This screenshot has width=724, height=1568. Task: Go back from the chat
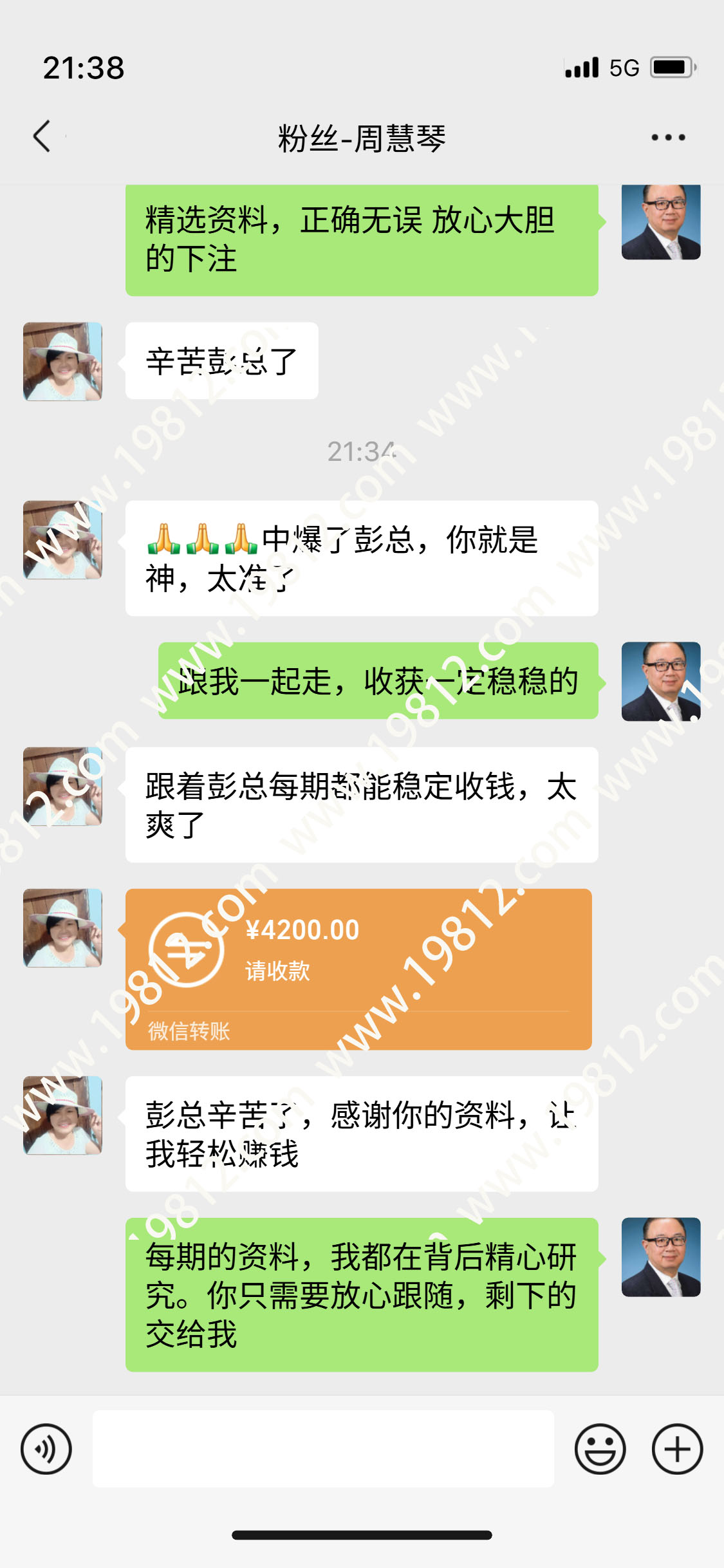click(x=42, y=136)
